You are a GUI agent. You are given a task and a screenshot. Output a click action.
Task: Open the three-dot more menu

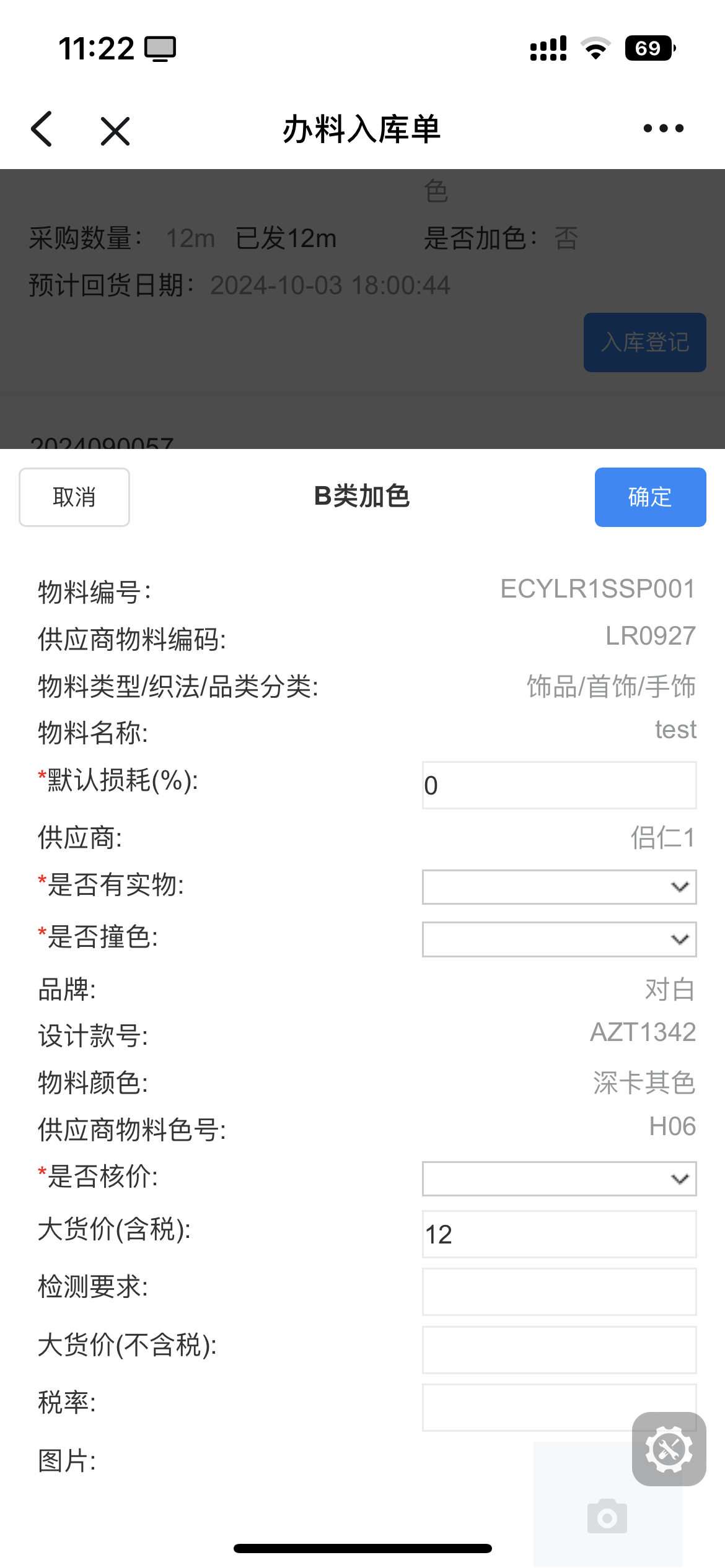[663, 129]
